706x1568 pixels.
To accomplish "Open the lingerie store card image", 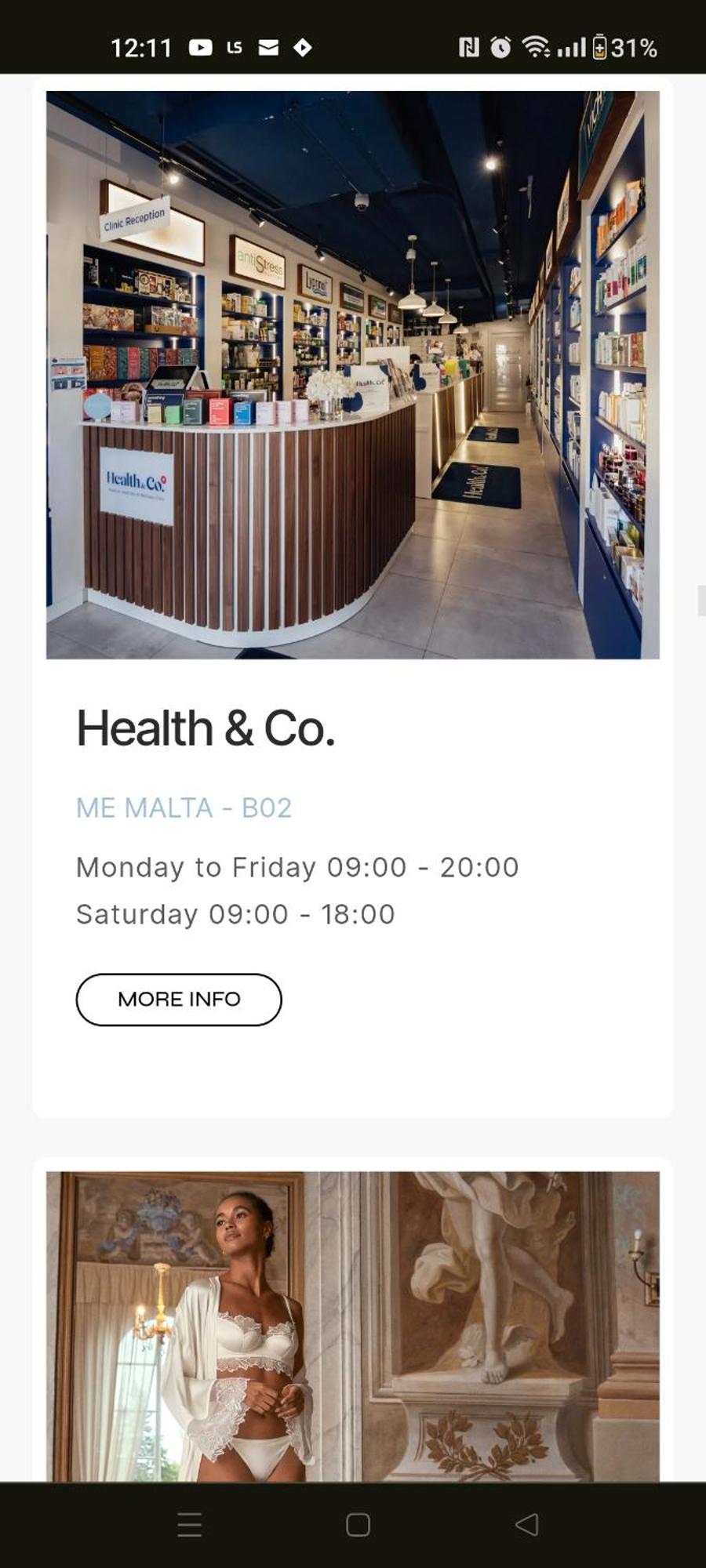I will (353, 1327).
